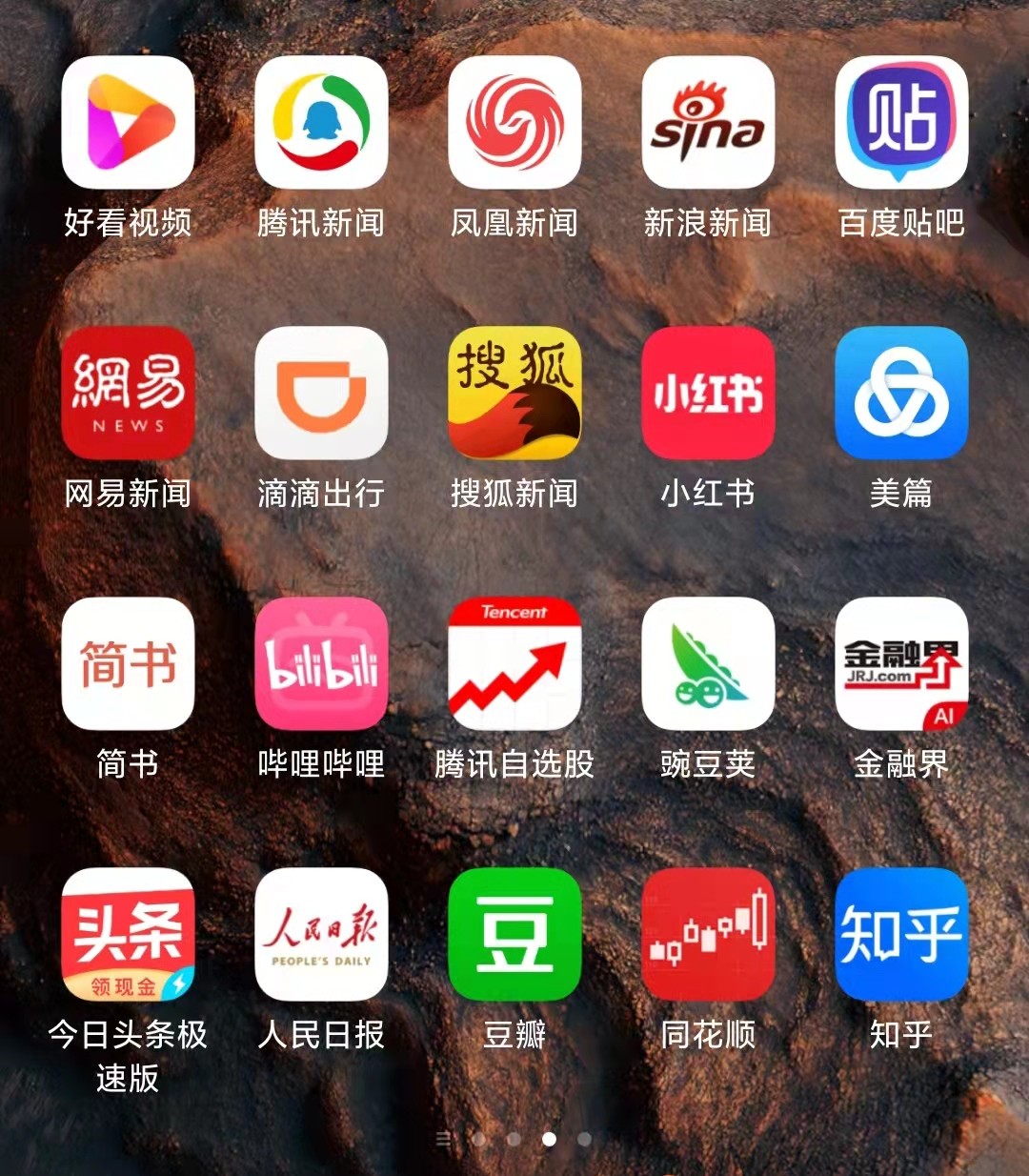Open 金融界 app
The height and width of the screenshot is (1176, 1029).
pos(901,663)
